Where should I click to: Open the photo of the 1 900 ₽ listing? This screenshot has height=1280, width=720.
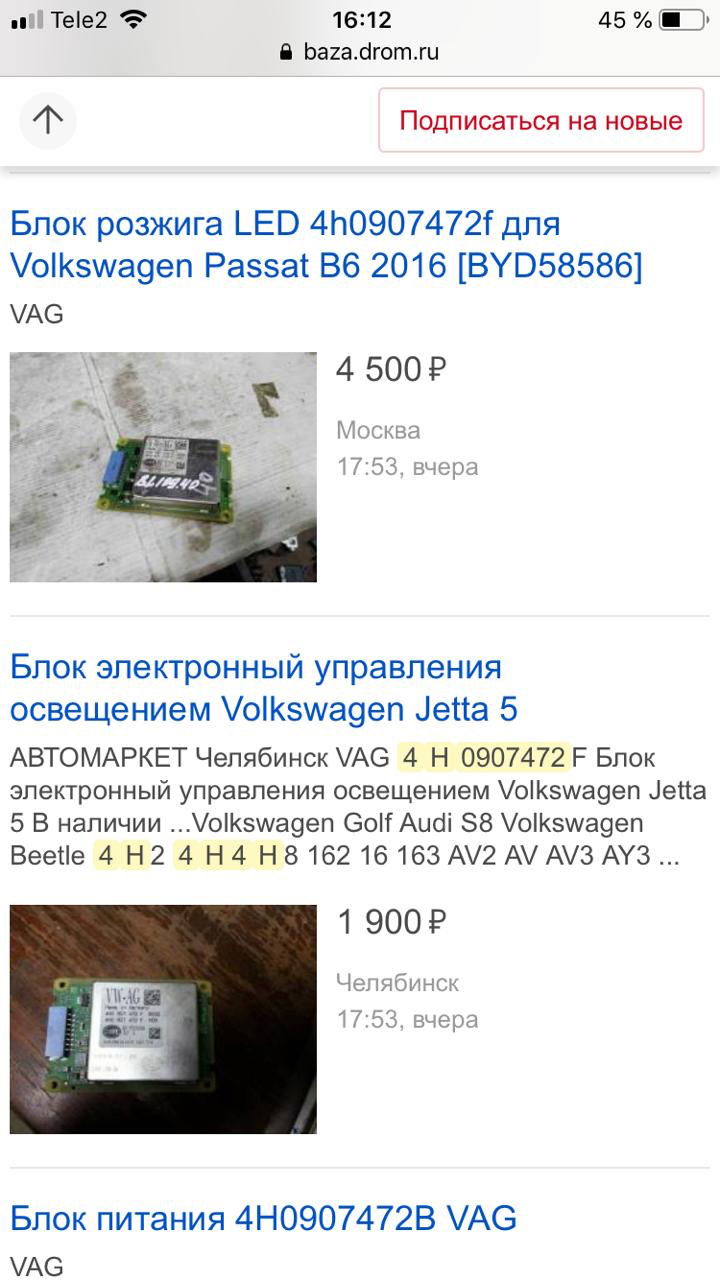point(163,1019)
